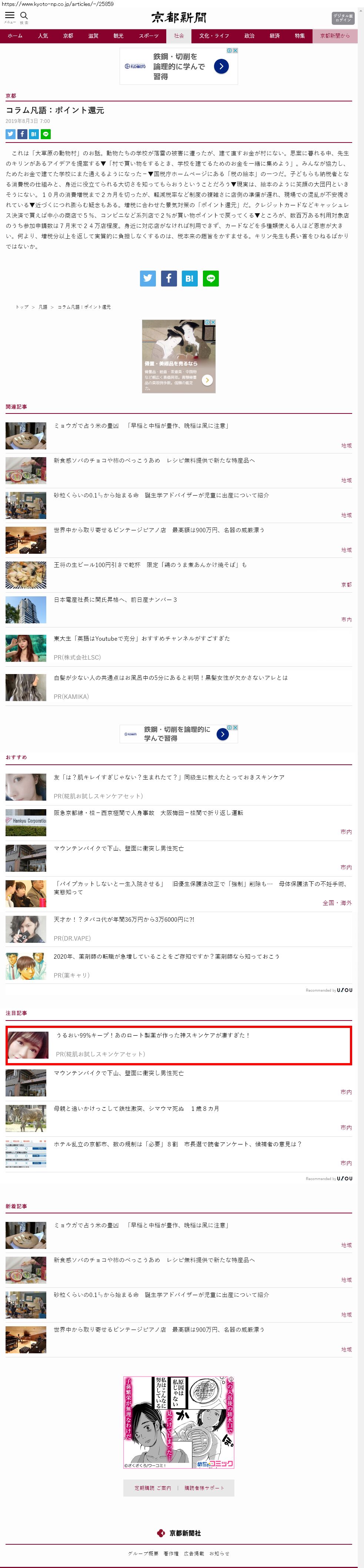Screen dimensions: 364x1568
Task: Share article on Twitter below the date
Action: [10, 134]
